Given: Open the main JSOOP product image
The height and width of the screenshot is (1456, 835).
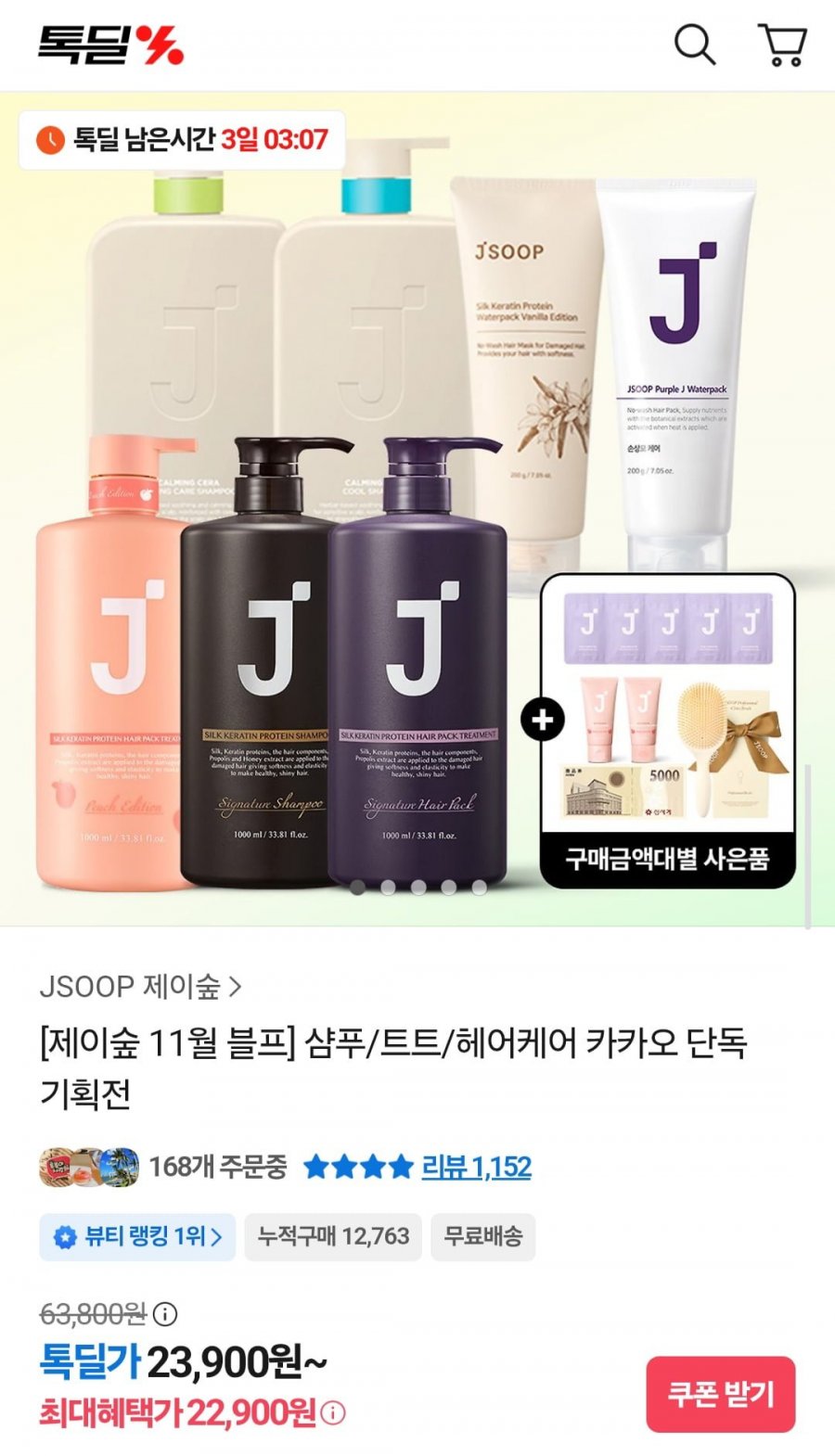Looking at the screenshot, I should pyautogui.click(x=417, y=508).
